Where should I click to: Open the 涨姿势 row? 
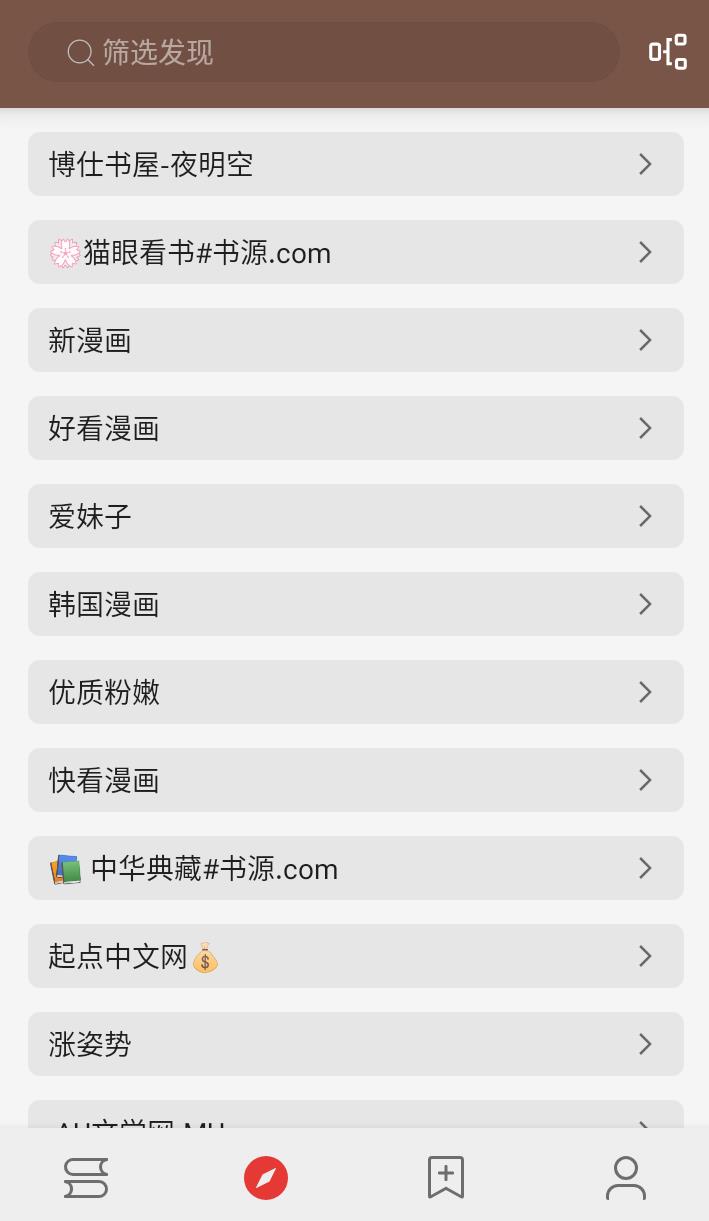point(355,1044)
